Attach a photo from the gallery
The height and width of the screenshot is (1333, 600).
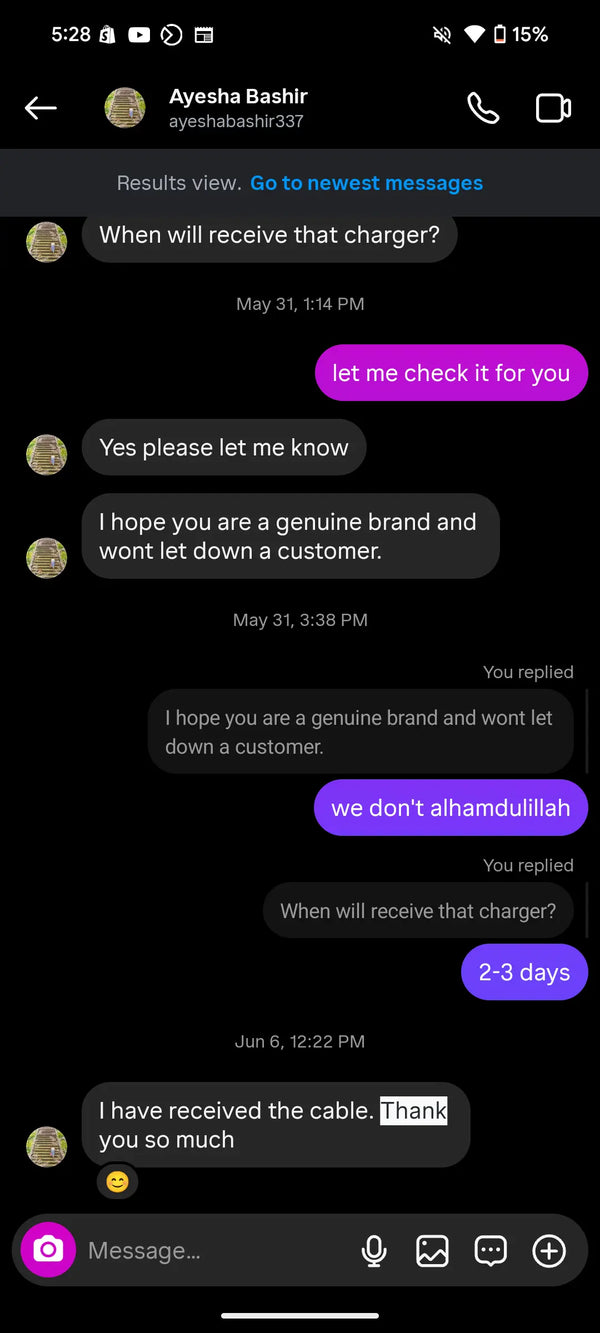(x=432, y=1251)
